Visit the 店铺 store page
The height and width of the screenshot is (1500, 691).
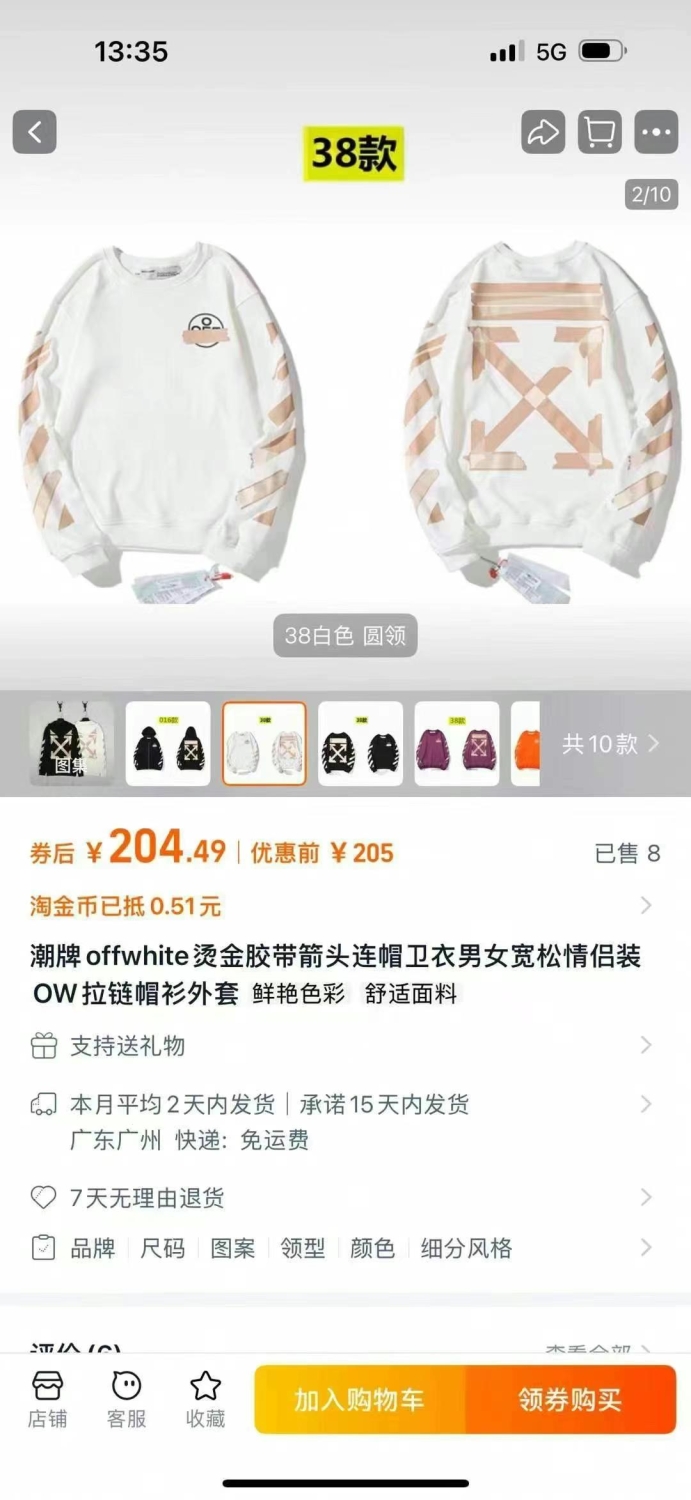click(x=47, y=1399)
